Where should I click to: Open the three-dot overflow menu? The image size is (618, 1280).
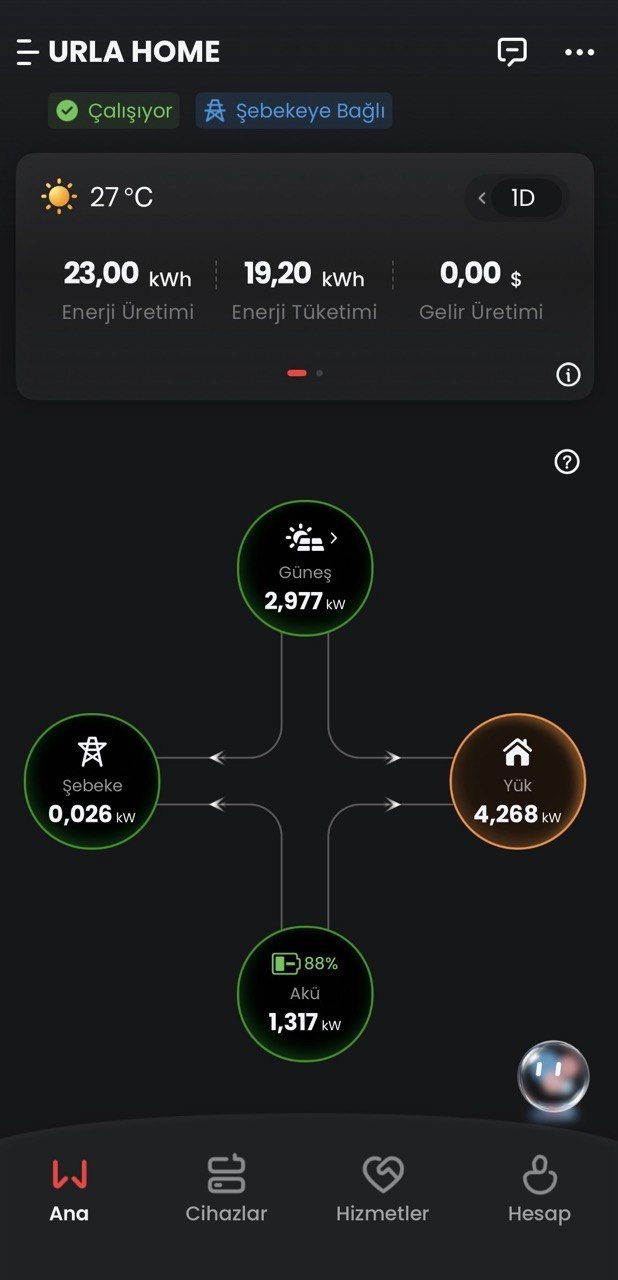[x=579, y=52]
